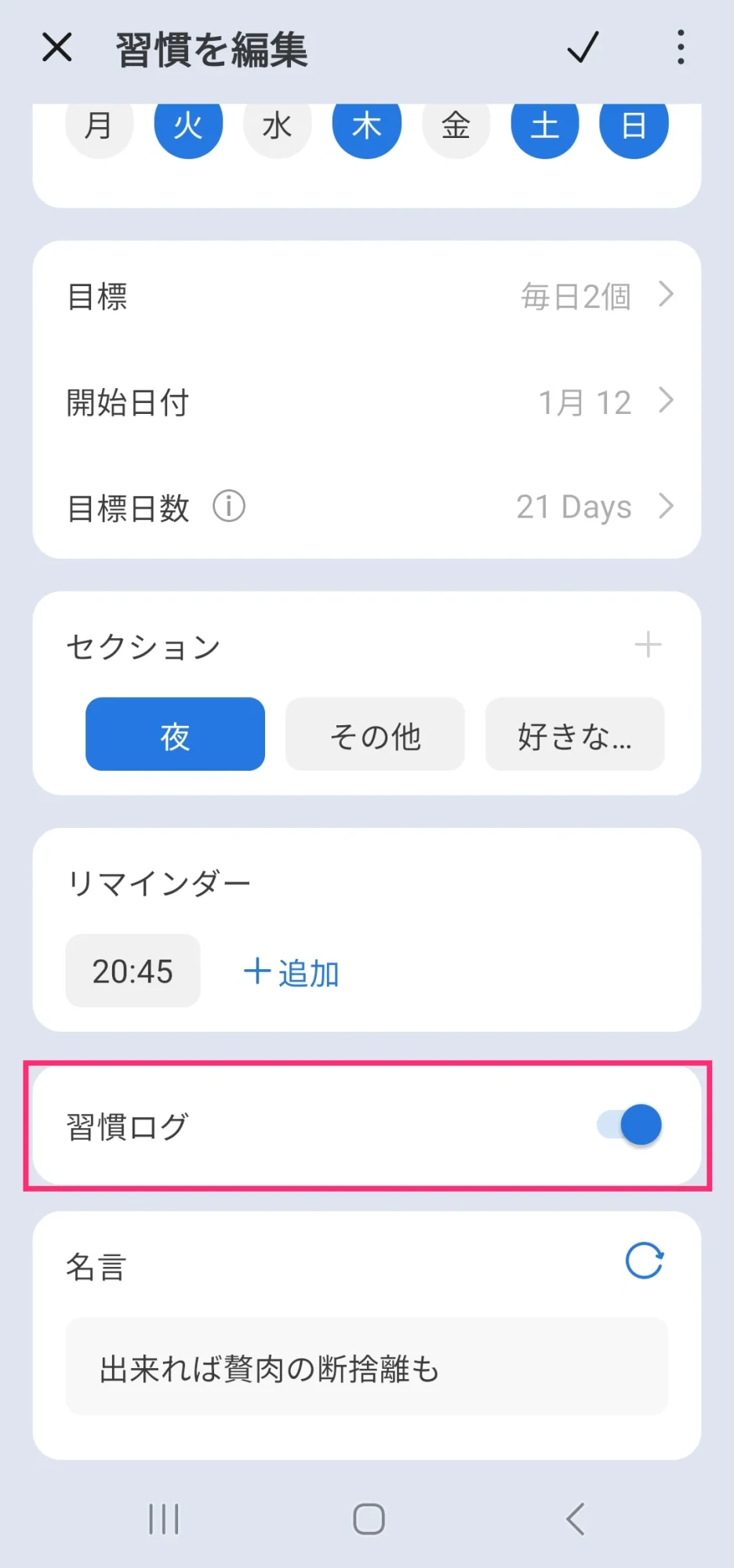
Task: Refresh the 名言 quote
Action: (645, 1261)
